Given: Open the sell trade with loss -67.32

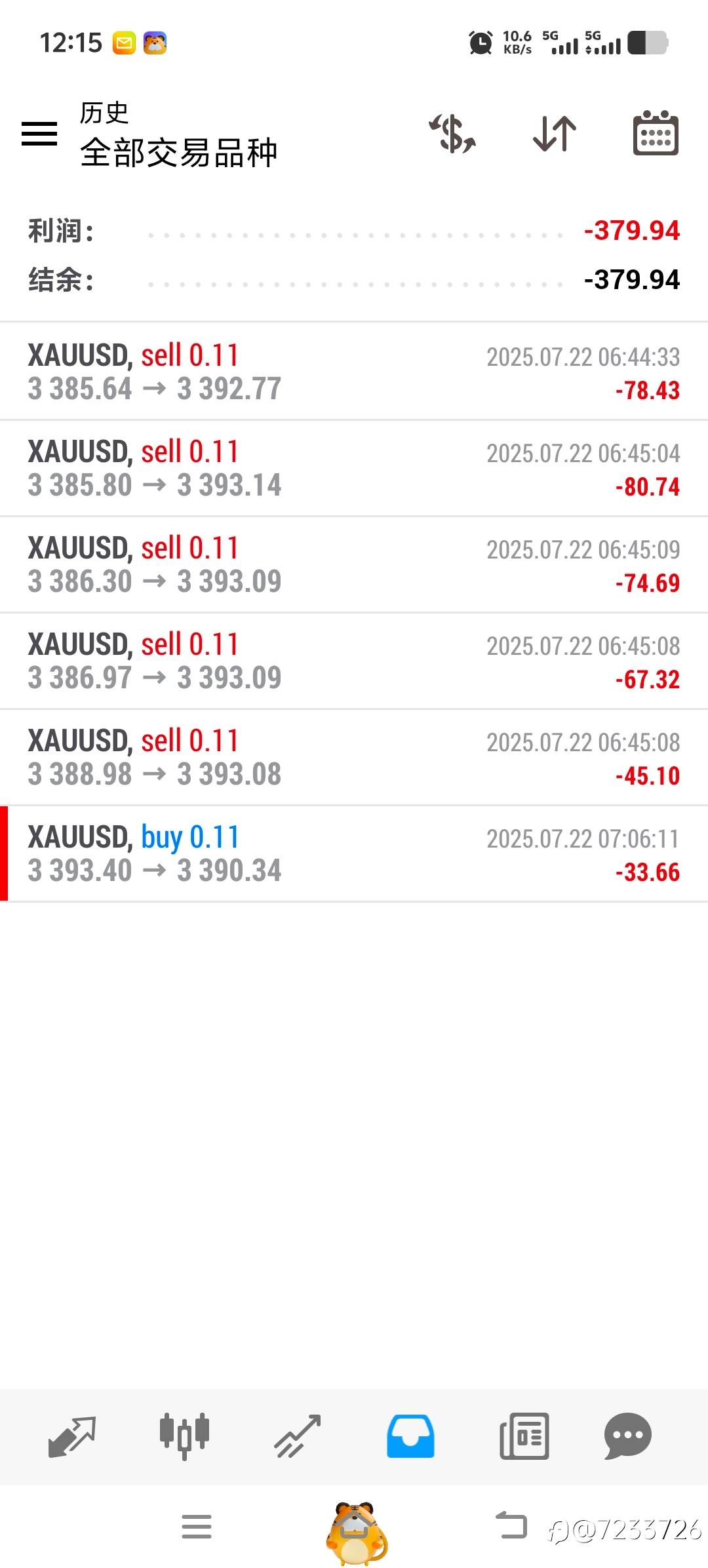Looking at the screenshot, I should click(x=354, y=661).
